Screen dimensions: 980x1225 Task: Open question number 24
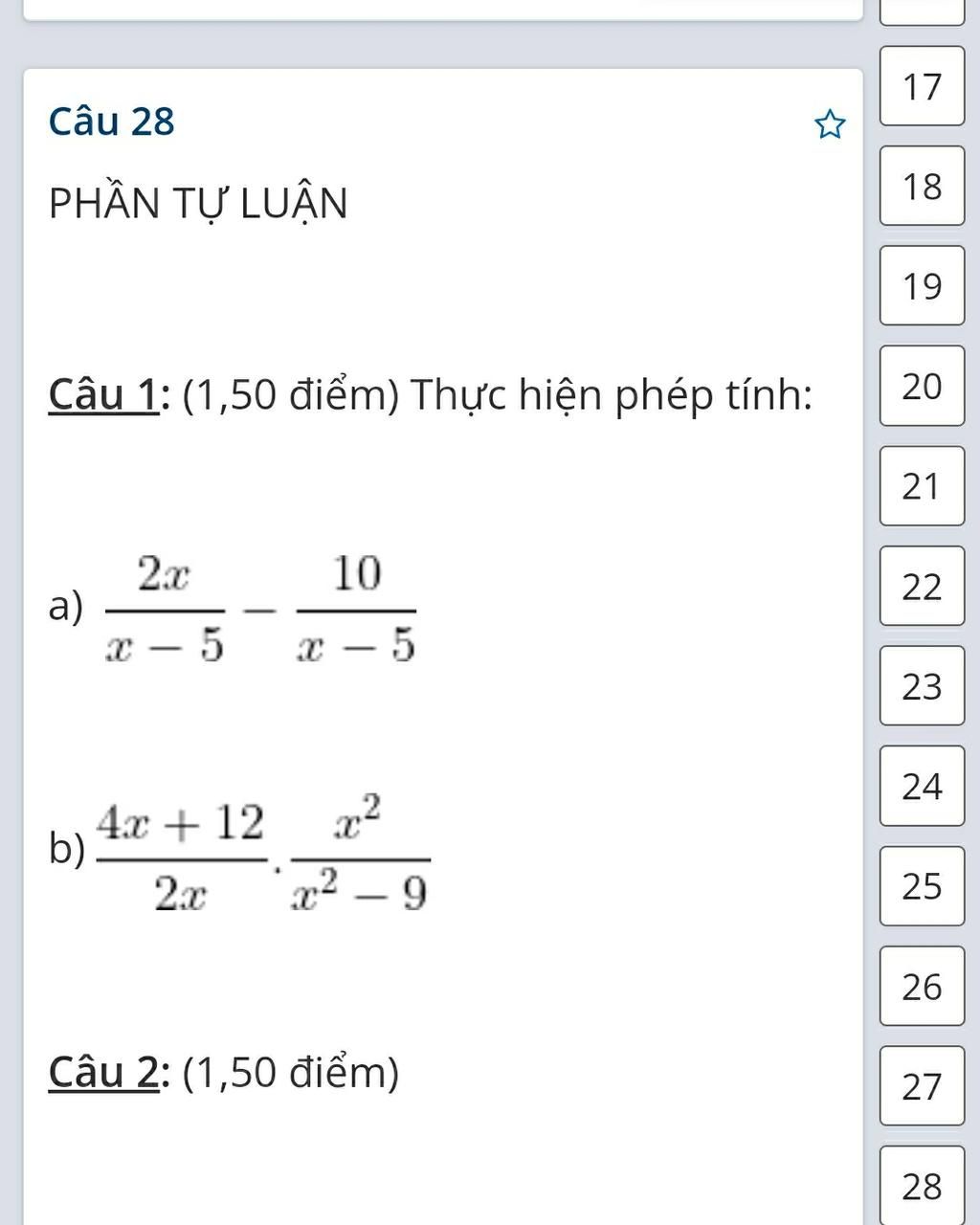922,786
